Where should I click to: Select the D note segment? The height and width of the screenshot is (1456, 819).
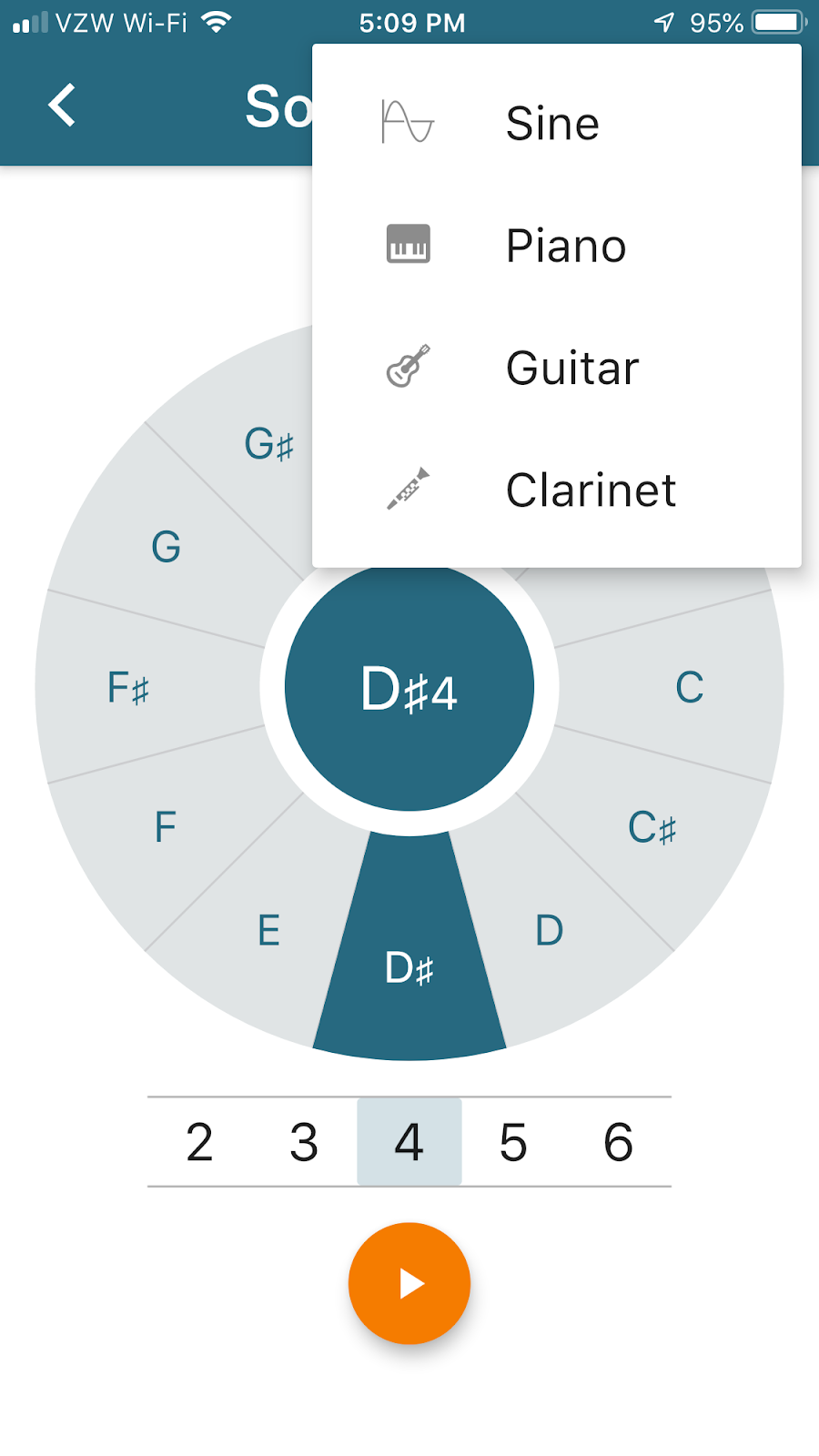(x=549, y=931)
